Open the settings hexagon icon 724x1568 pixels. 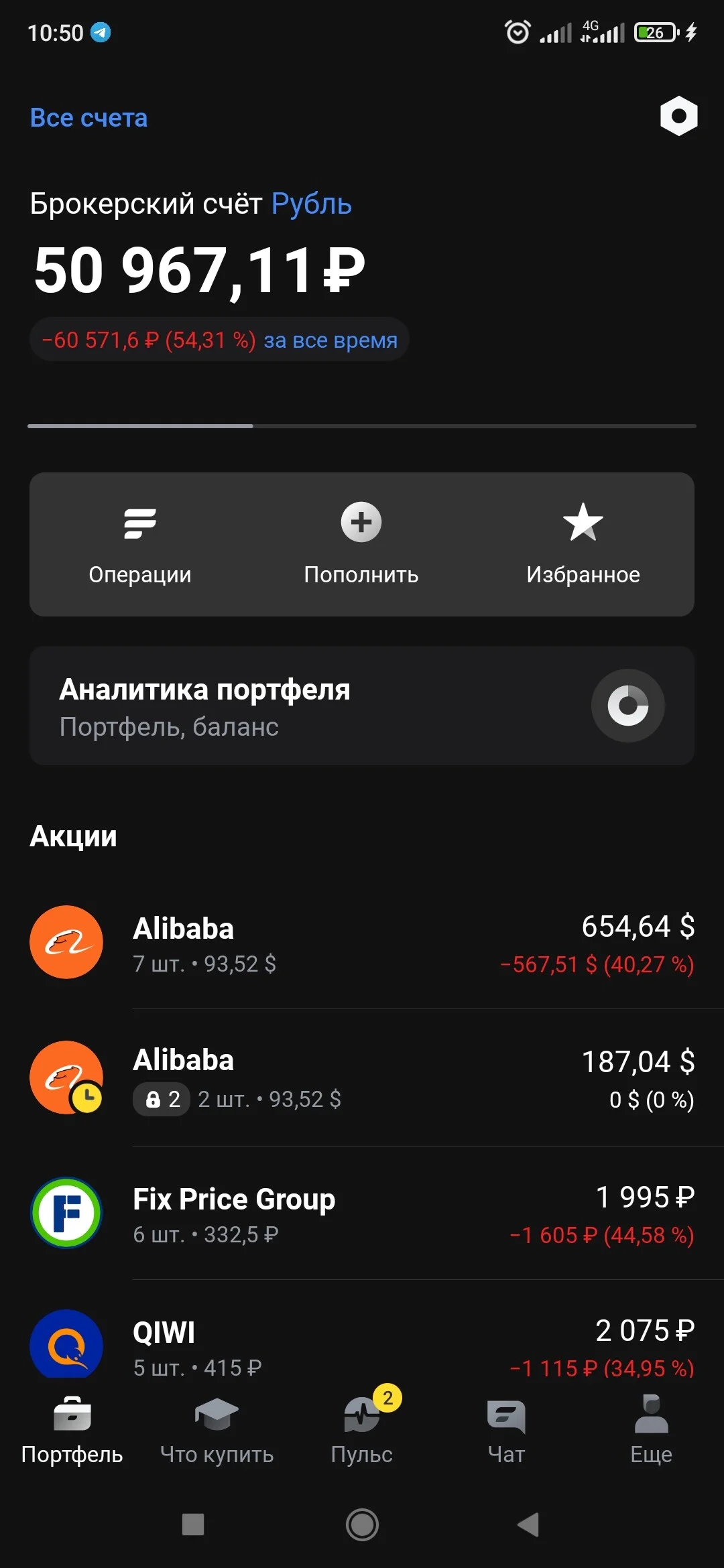(x=678, y=116)
